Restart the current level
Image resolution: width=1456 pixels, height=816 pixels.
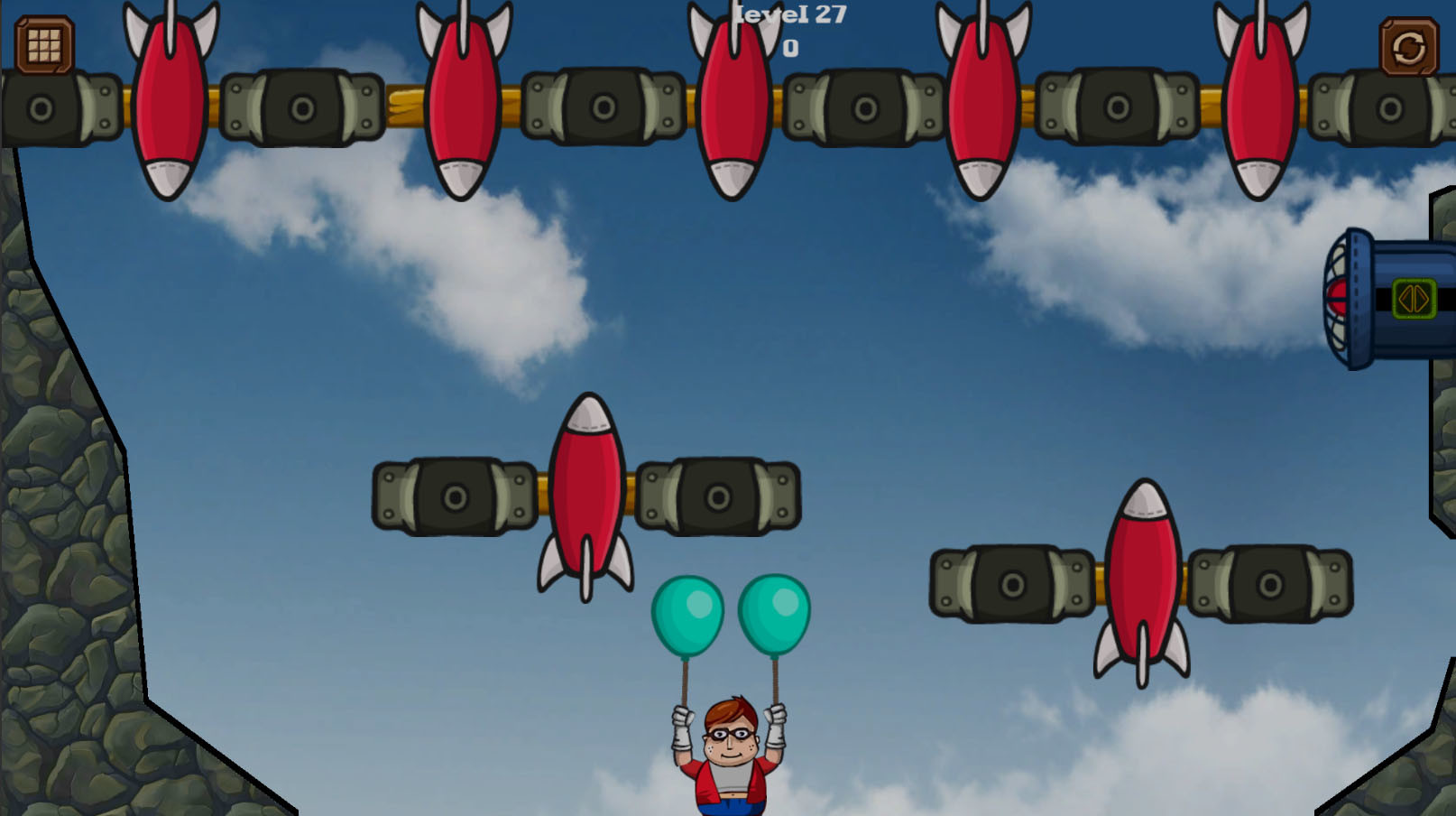1408,47
